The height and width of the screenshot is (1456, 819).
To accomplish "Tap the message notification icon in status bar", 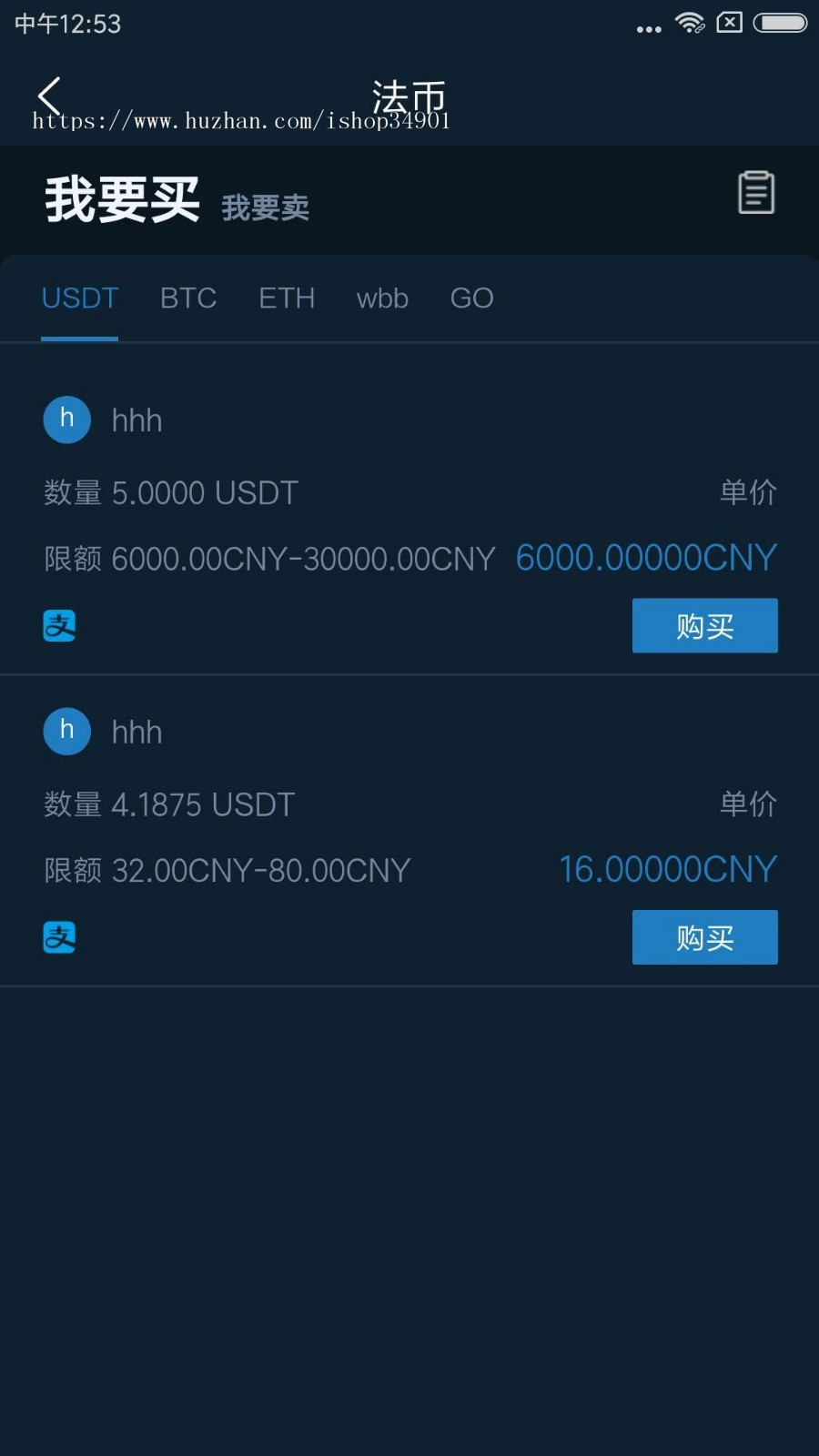I will 729,23.
